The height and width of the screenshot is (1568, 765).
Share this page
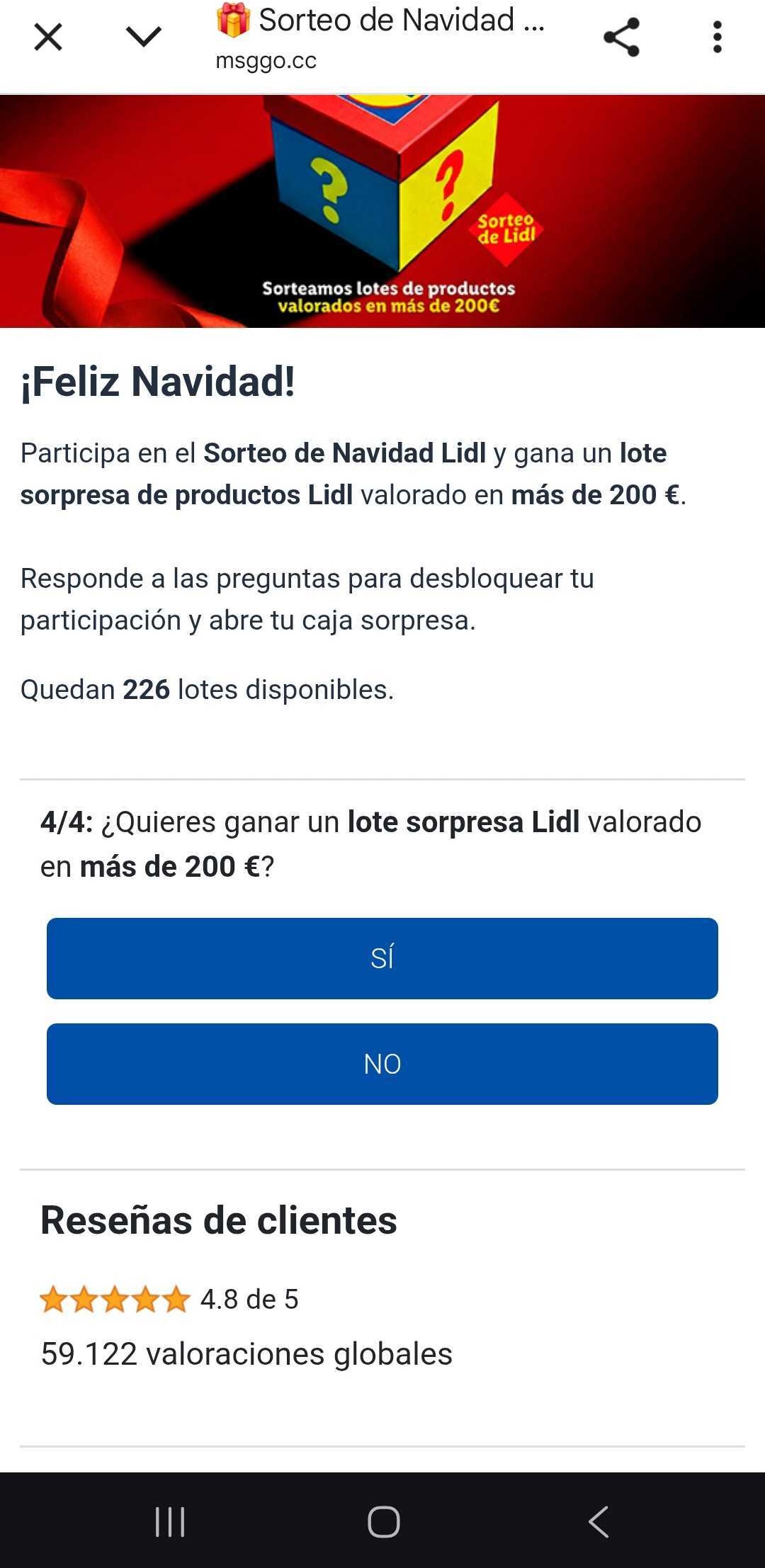[x=621, y=37]
